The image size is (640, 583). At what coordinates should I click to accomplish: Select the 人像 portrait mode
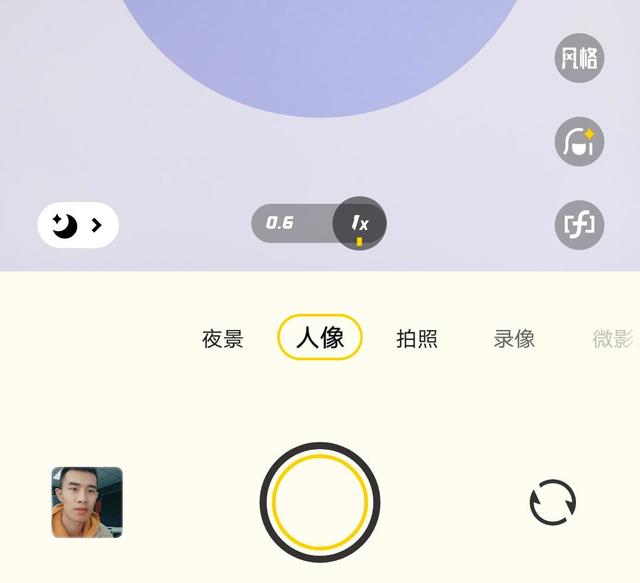[320, 338]
